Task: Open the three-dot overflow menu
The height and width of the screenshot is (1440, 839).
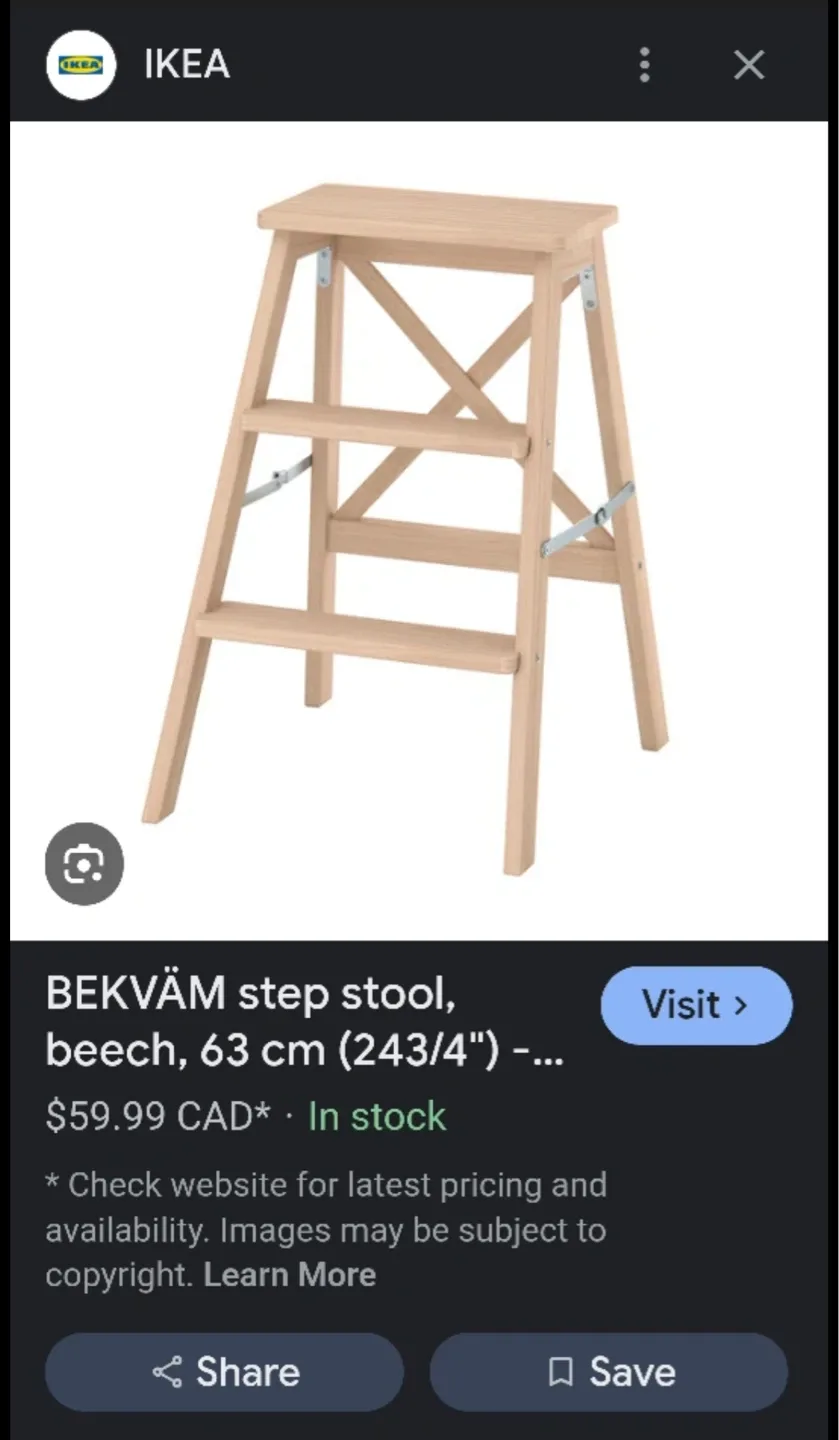Action: click(645, 64)
